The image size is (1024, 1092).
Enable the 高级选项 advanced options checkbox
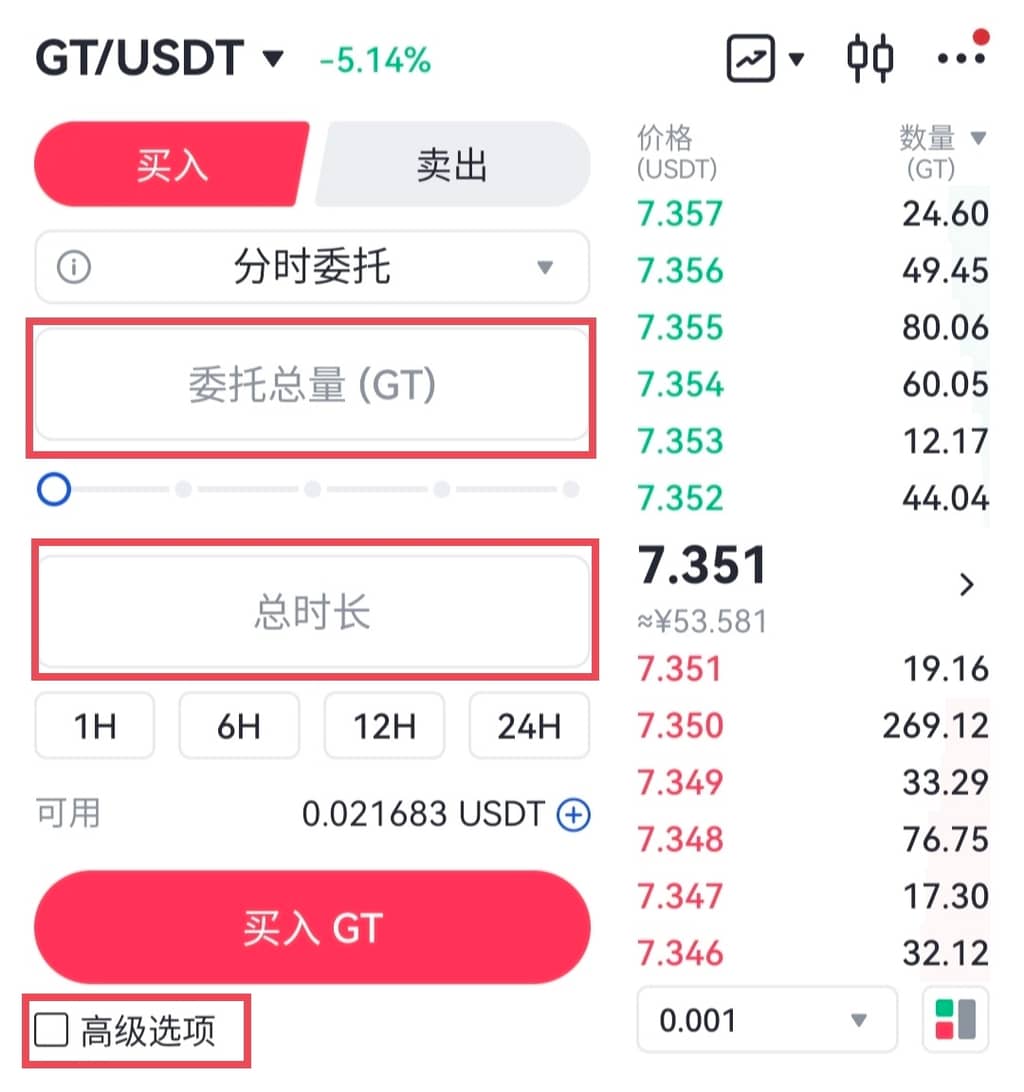click(x=51, y=1030)
